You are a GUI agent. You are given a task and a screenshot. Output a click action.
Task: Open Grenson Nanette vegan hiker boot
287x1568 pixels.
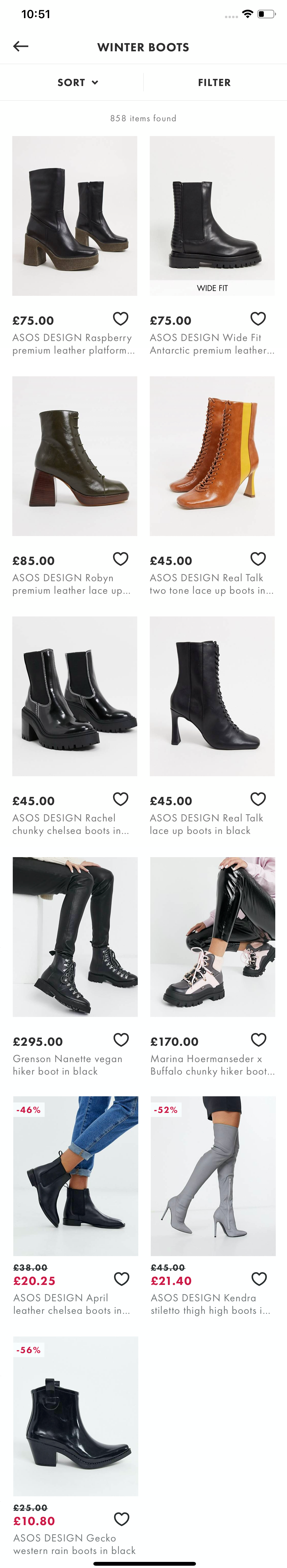tap(75, 937)
